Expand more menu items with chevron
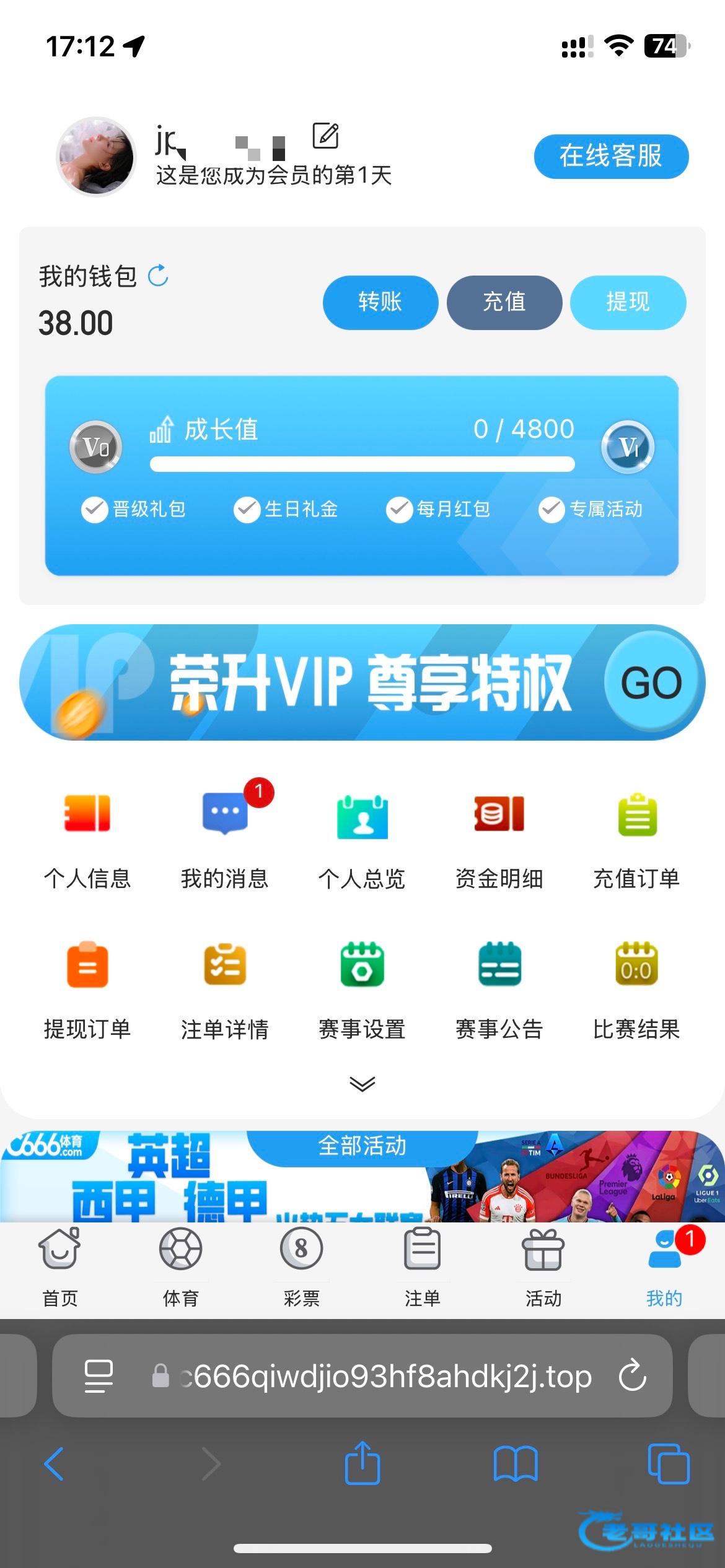 362,1084
